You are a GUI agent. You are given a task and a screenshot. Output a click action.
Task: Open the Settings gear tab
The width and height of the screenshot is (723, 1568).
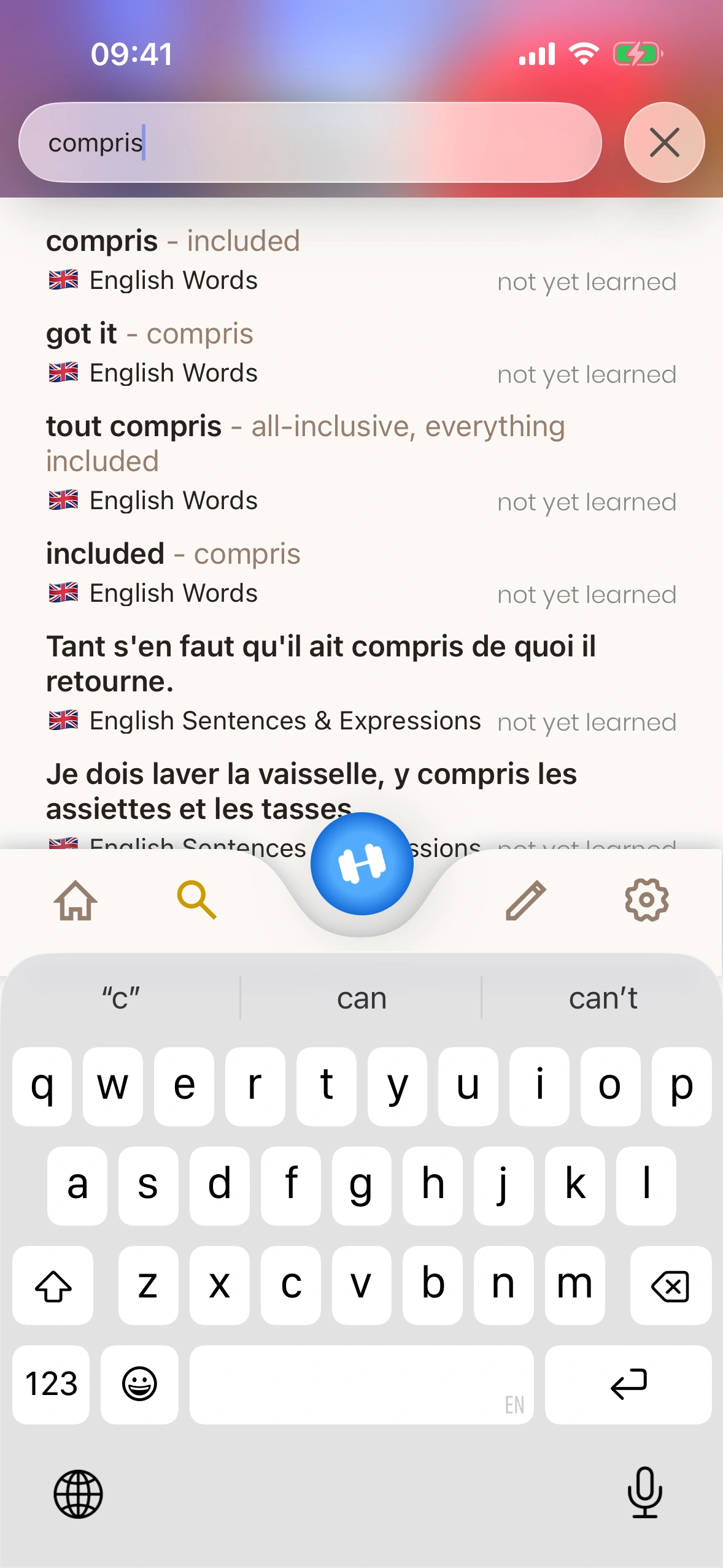[646, 901]
